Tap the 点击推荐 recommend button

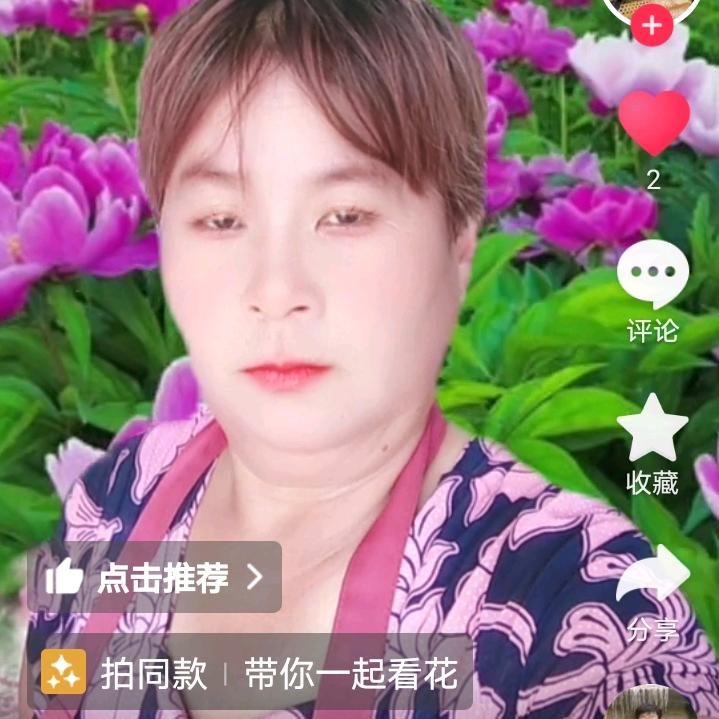click(155, 577)
